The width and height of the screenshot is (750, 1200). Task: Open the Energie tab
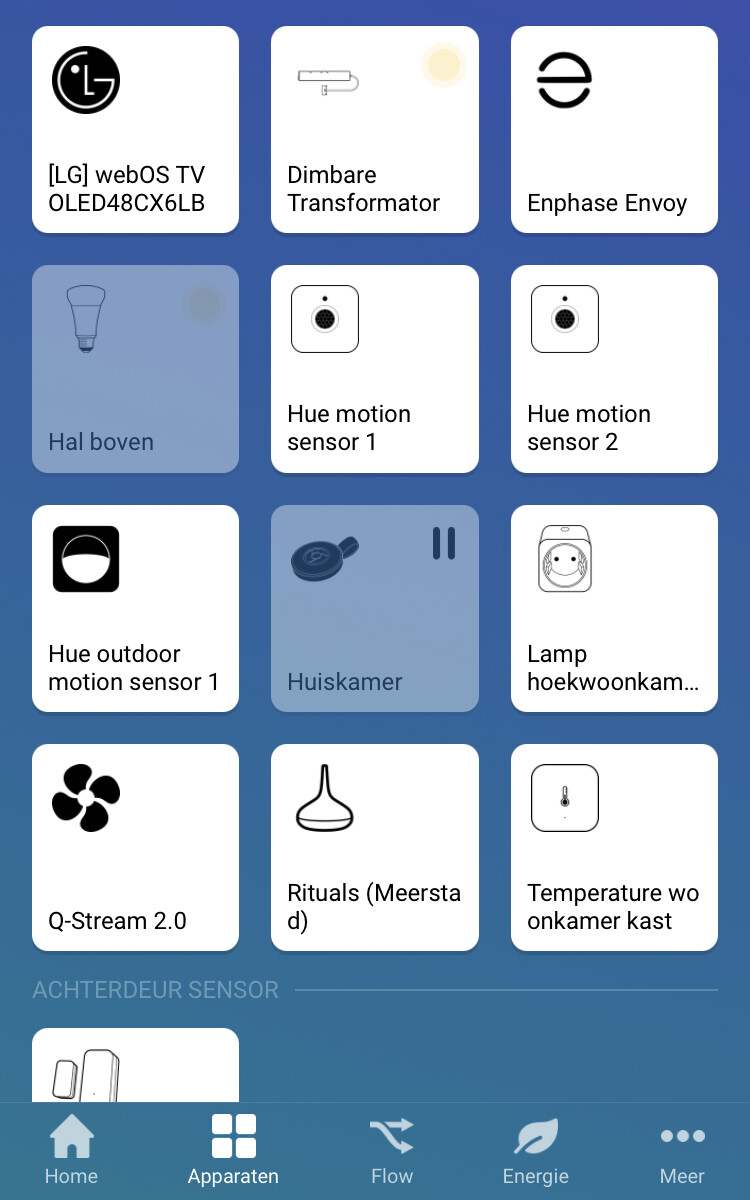click(x=535, y=1151)
